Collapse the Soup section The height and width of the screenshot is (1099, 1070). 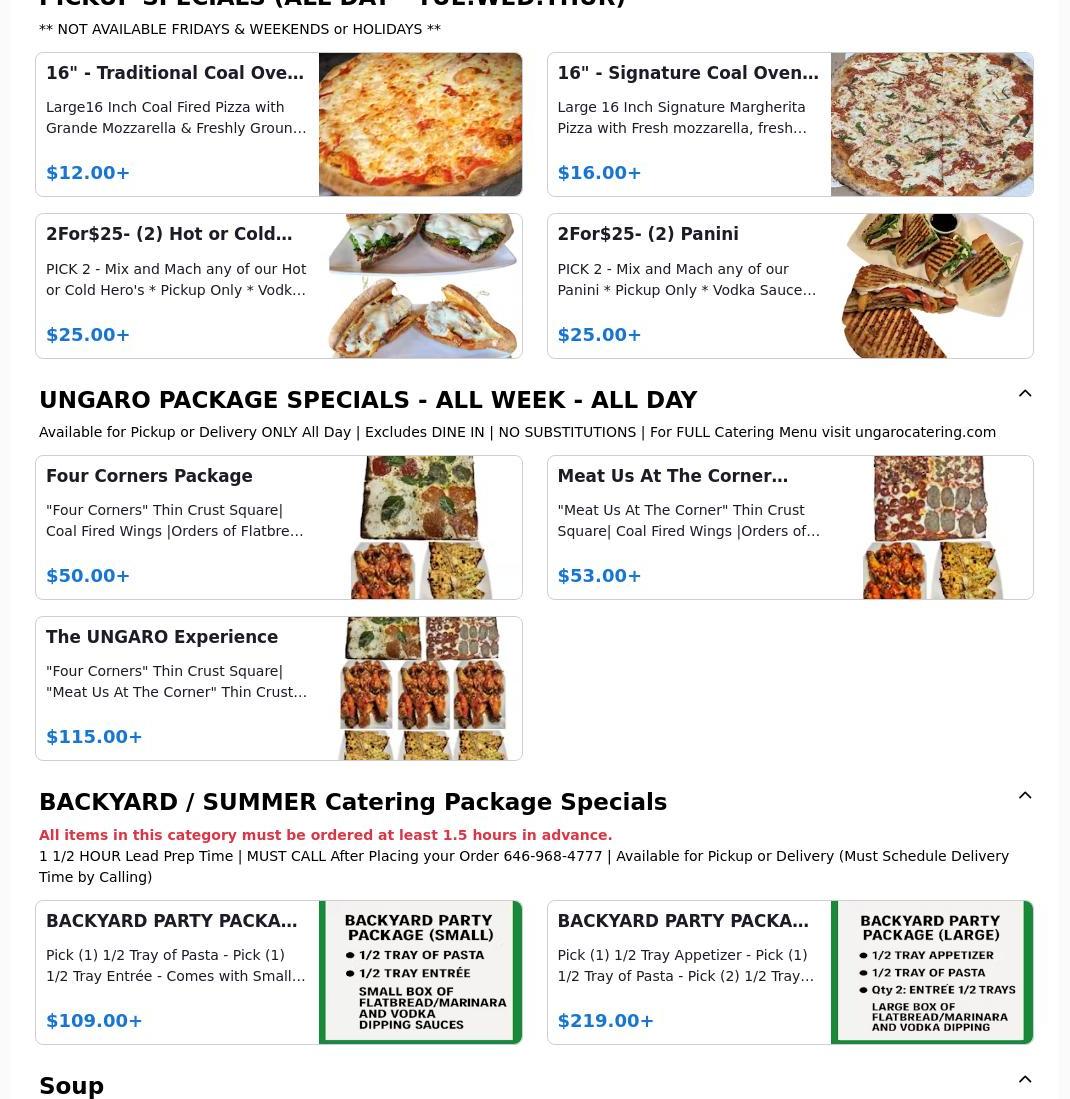1025,1080
